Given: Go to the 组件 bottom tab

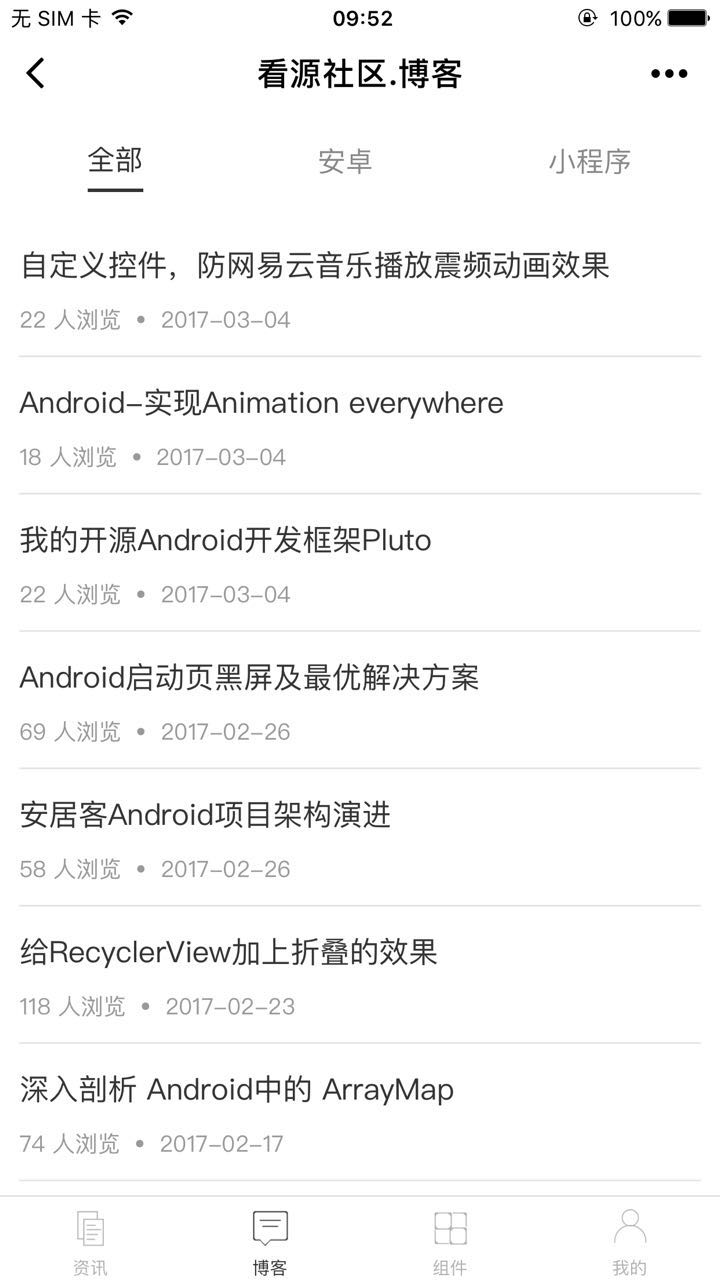Looking at the screenshot, I should 450,1240.
